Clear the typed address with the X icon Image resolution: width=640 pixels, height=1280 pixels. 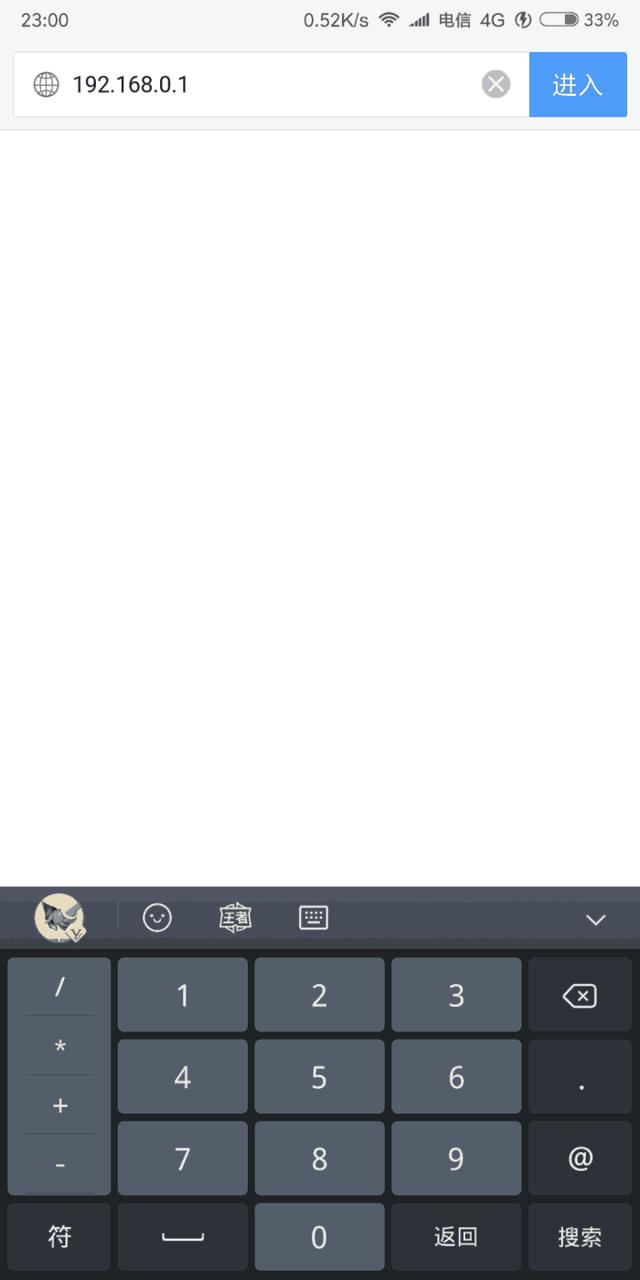pos(496,85)
